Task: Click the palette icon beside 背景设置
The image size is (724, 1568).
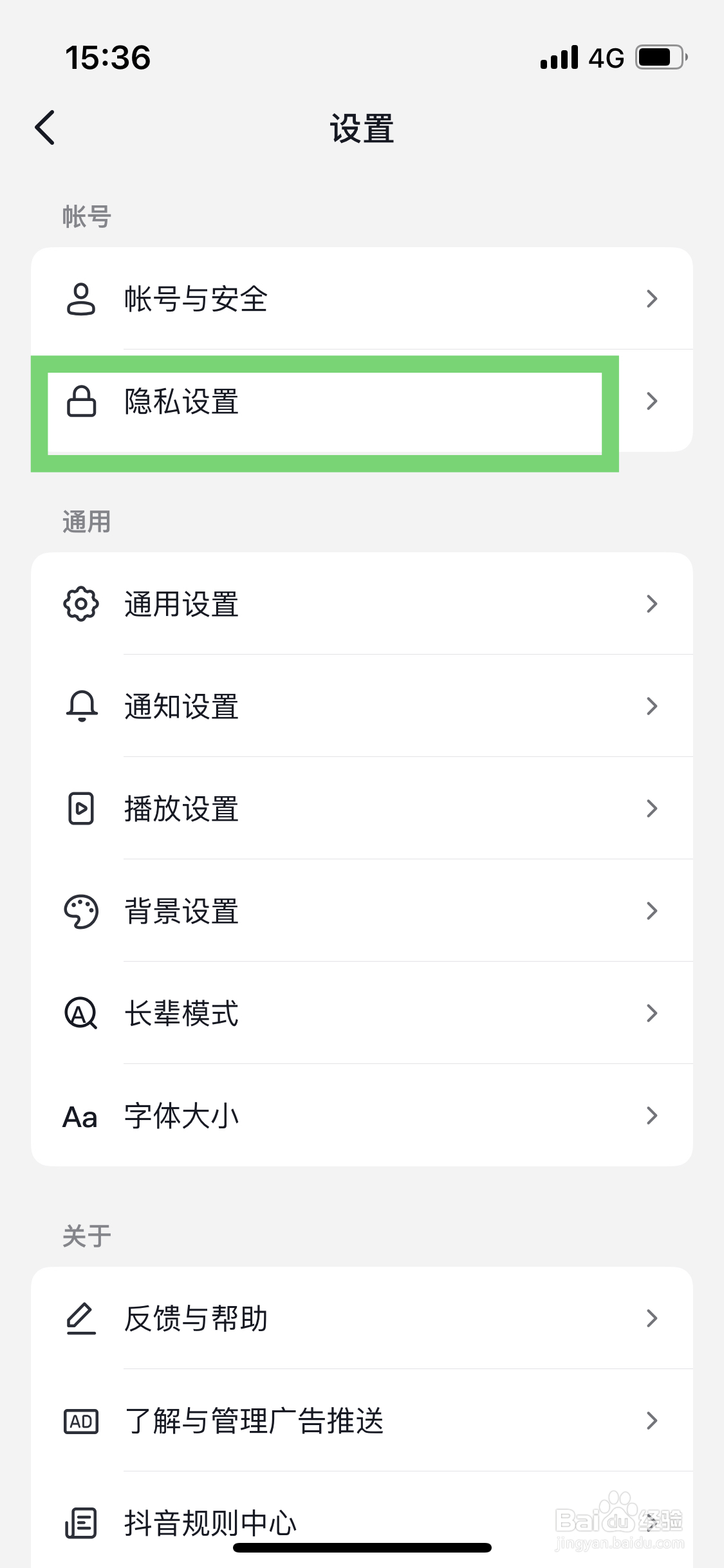Action: click(x=80, y=910)
